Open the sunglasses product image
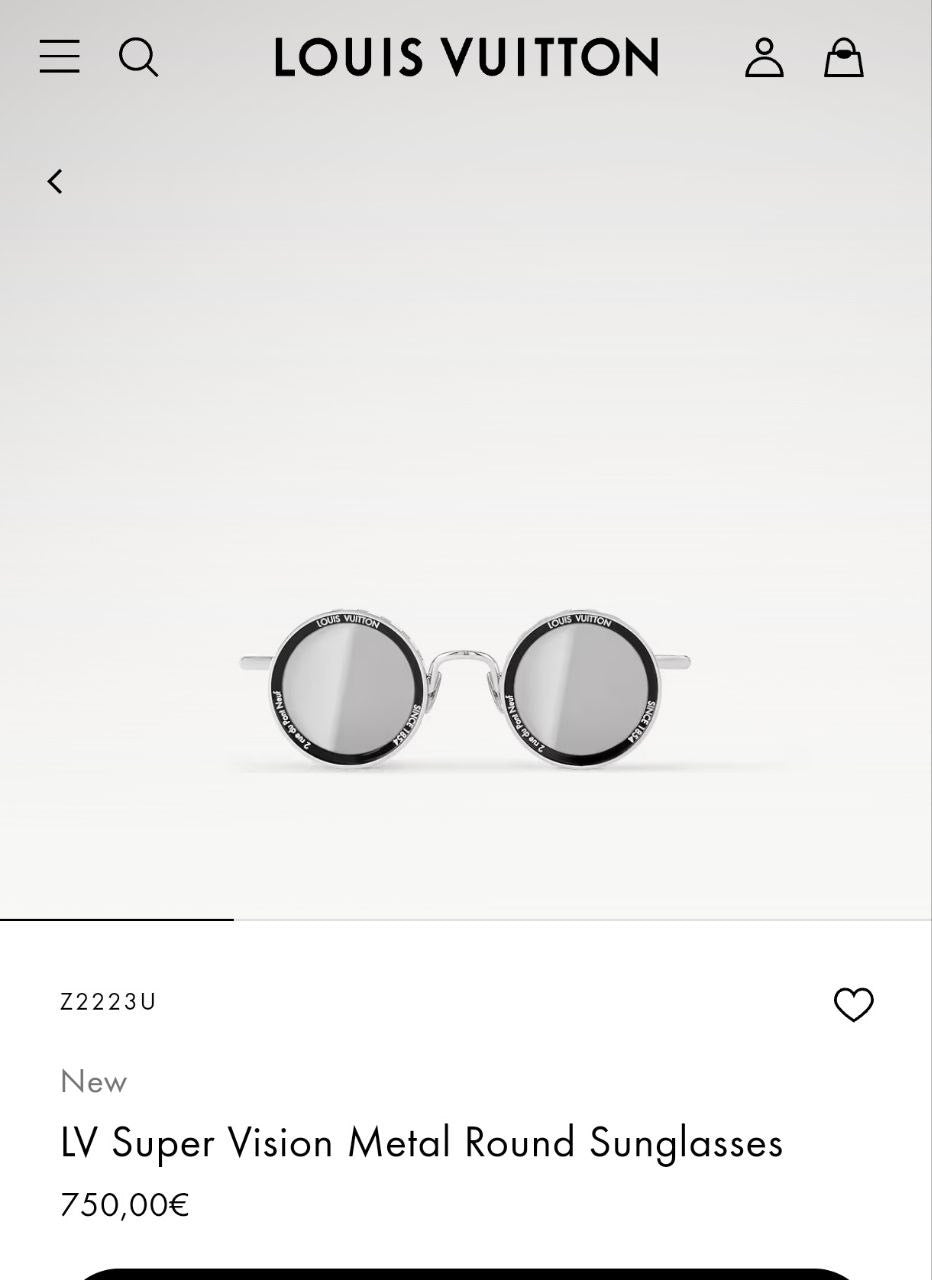The image size is (932, 1280). 465,688
